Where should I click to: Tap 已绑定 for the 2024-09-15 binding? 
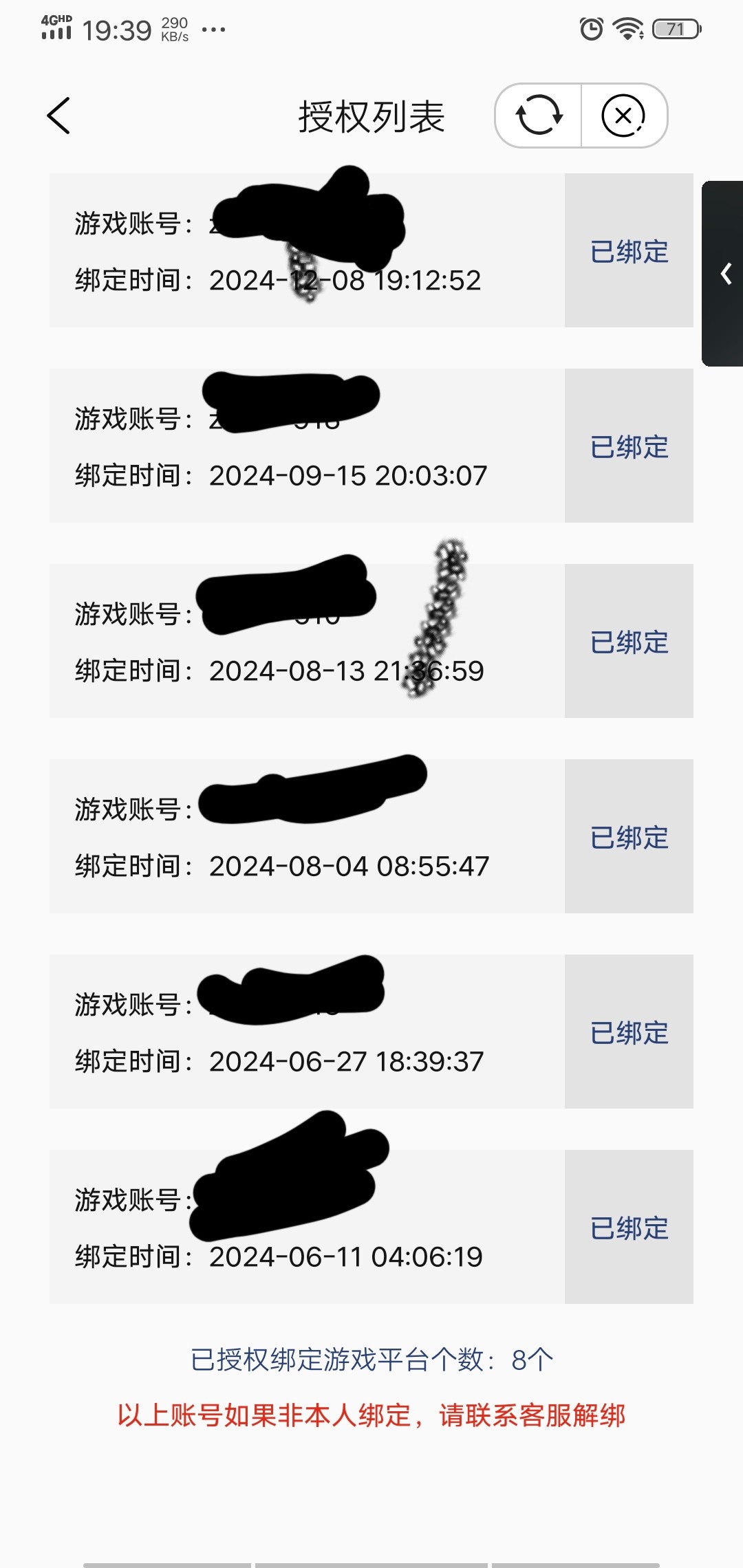pos(629,446)
